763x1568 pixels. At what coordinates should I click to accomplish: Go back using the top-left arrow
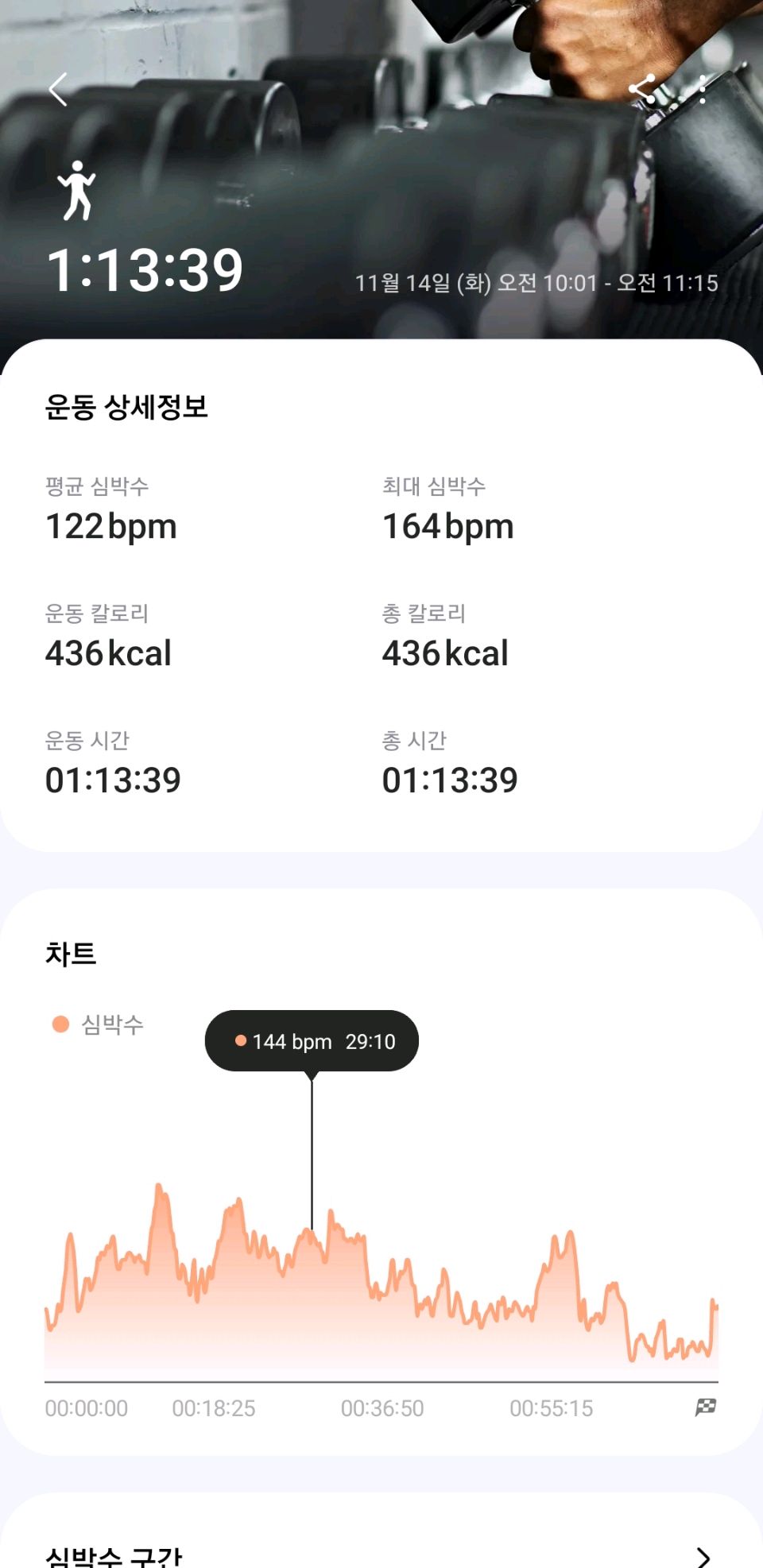click(58, 89)
